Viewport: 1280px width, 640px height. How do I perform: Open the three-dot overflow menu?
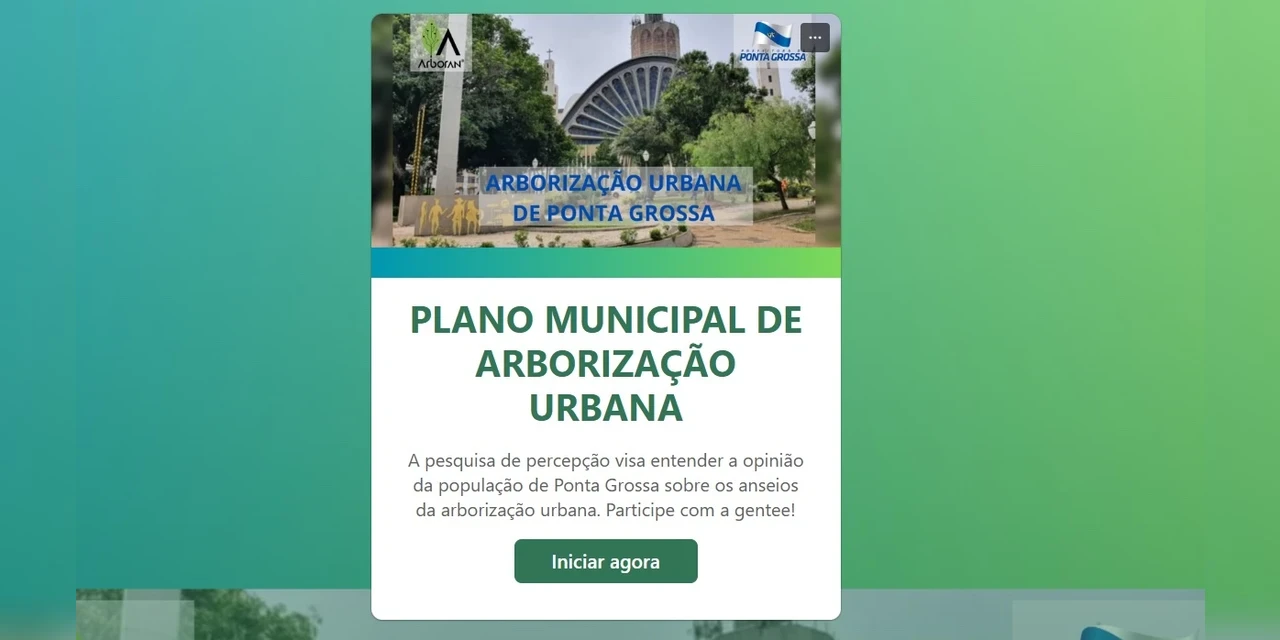click(815, 38)
